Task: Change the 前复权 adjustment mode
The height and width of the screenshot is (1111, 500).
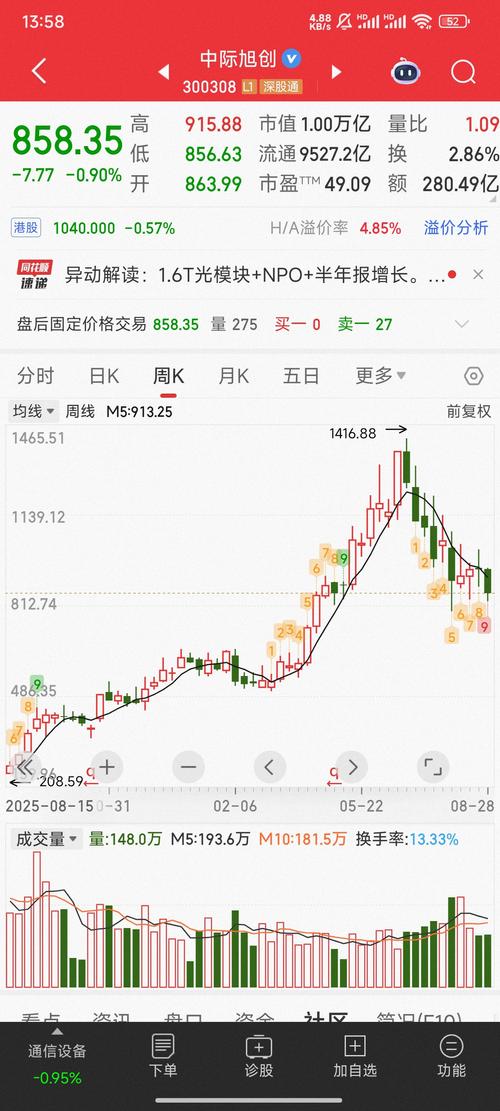Action: tap(469, 411)
